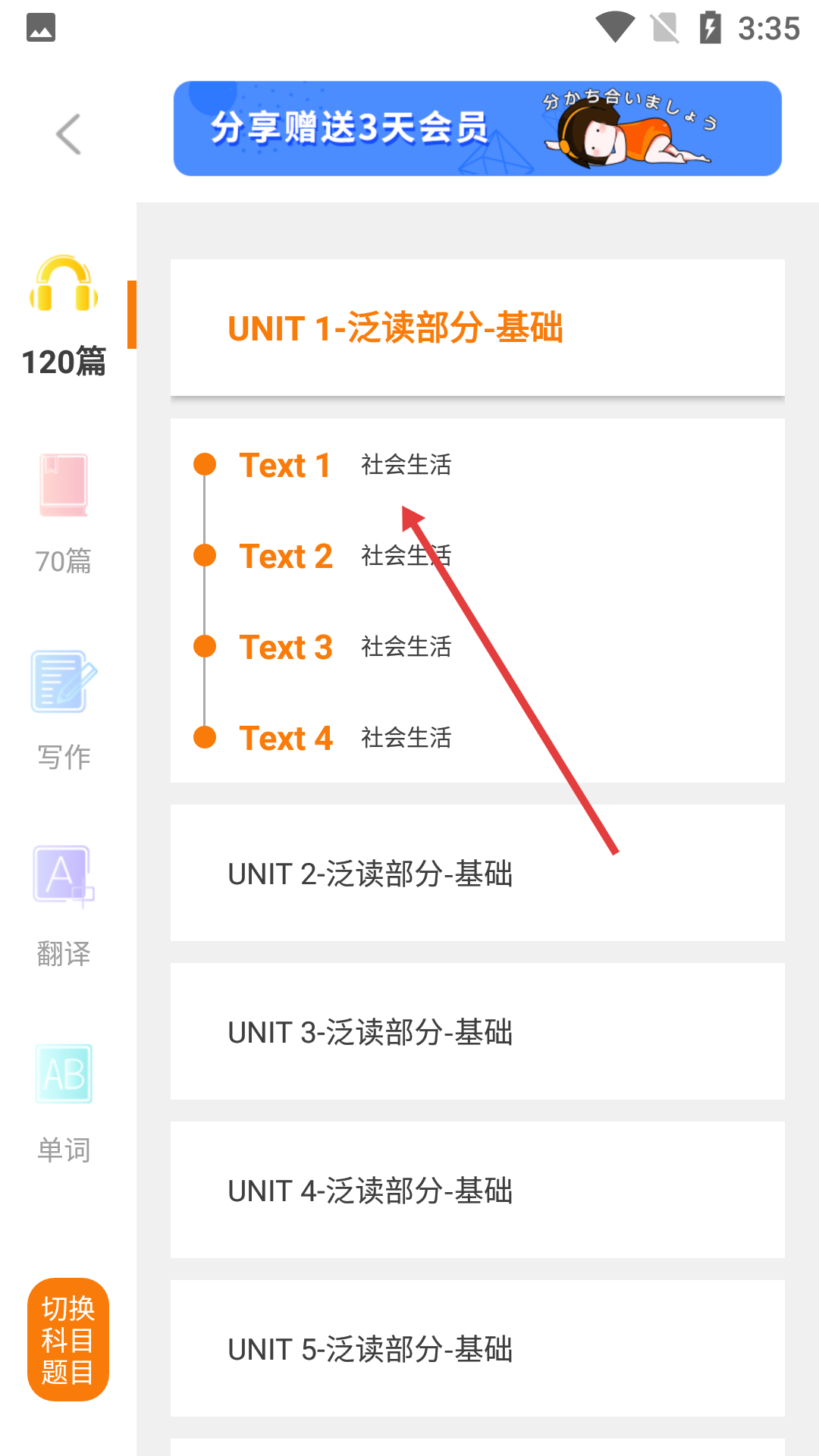Tap the 切换科目题目 button
Viewport: 819px width, 1456px height.
click(x=68, y=1339)
